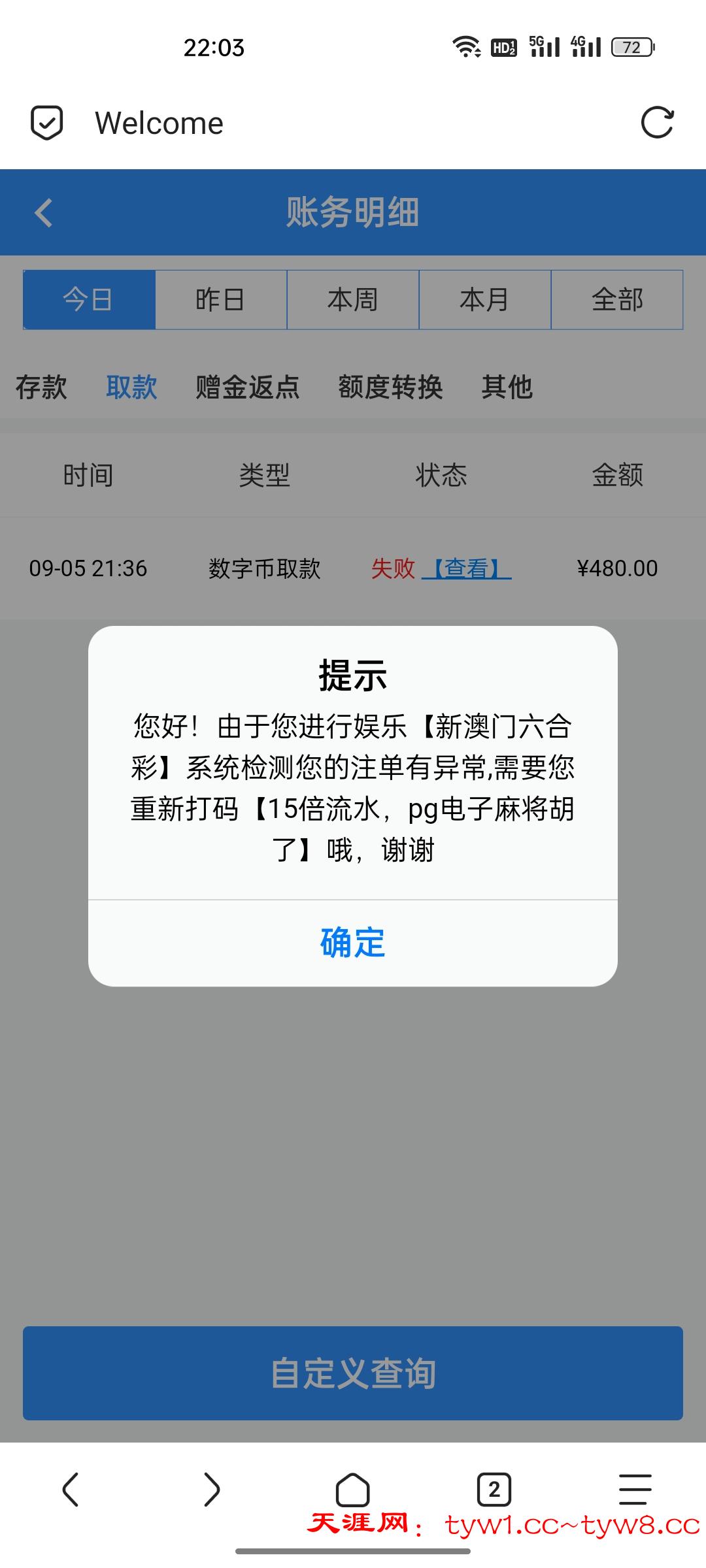Open the 赠金返点 tab
The image size is (706, 1568).
pyautogui.click(x=248, y=387)
